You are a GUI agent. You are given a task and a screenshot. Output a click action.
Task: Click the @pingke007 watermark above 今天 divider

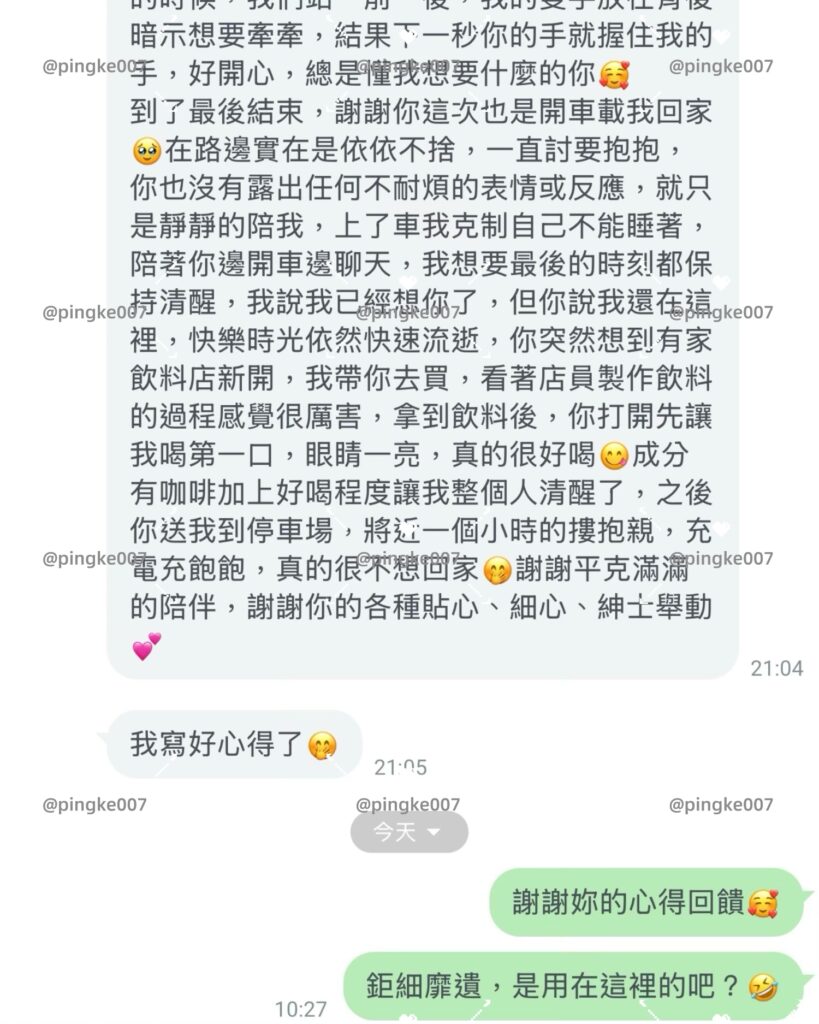[x=407, y=802]
